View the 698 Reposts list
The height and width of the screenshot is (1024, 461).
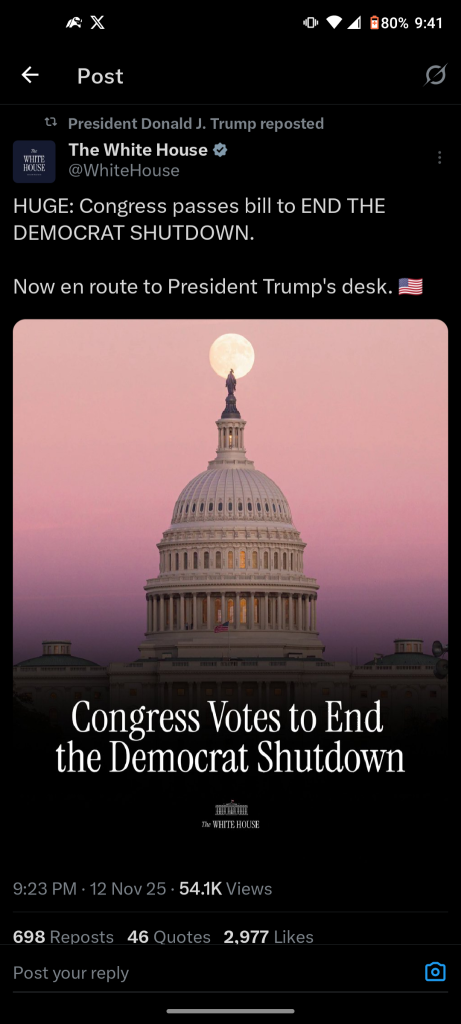(63, 937)
